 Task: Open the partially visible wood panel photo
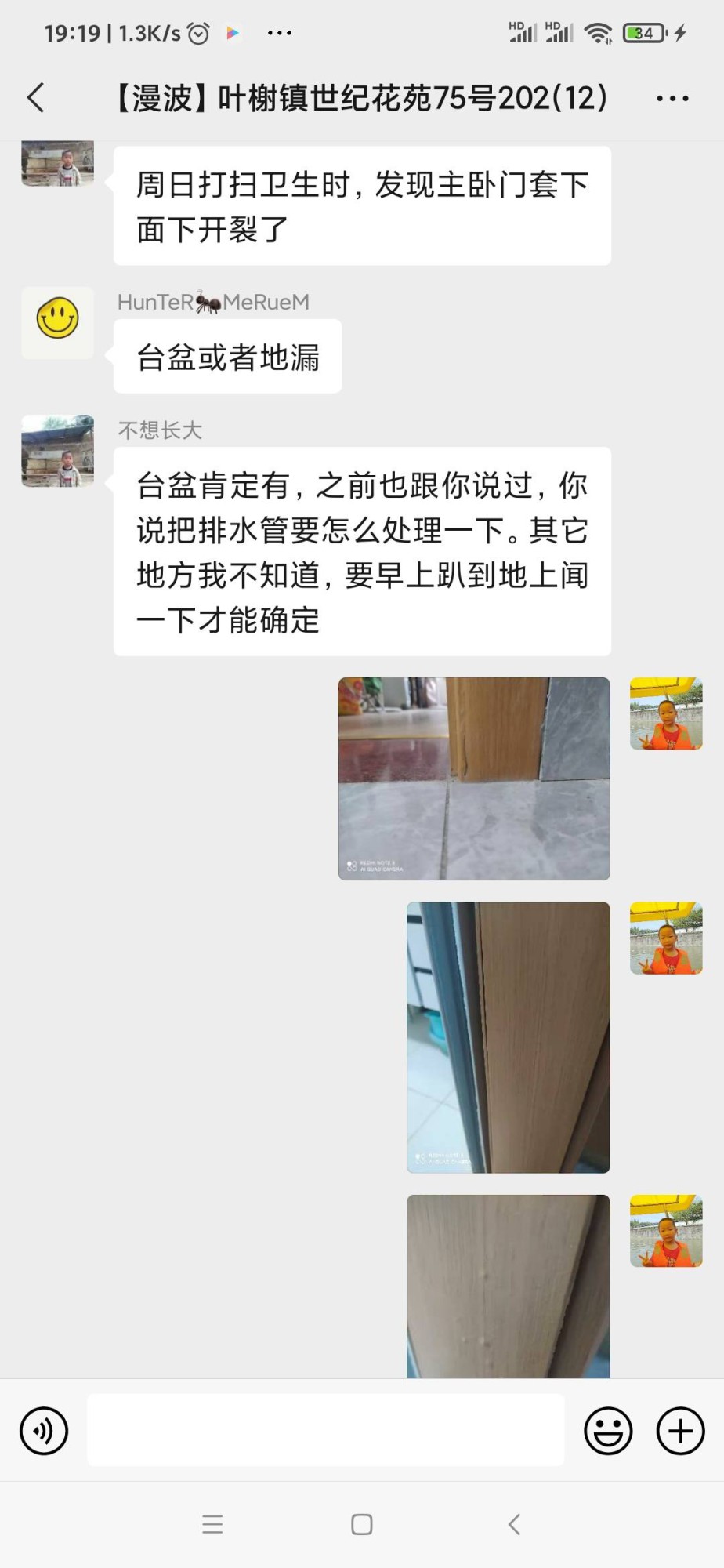click(508, 1286)
